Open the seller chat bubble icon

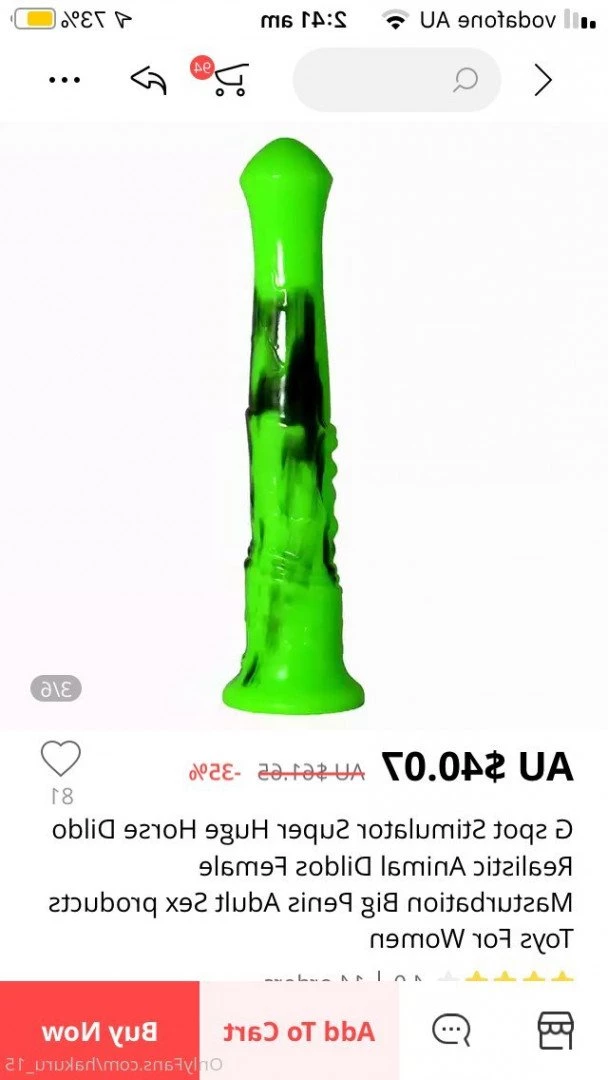point(451,1030)
